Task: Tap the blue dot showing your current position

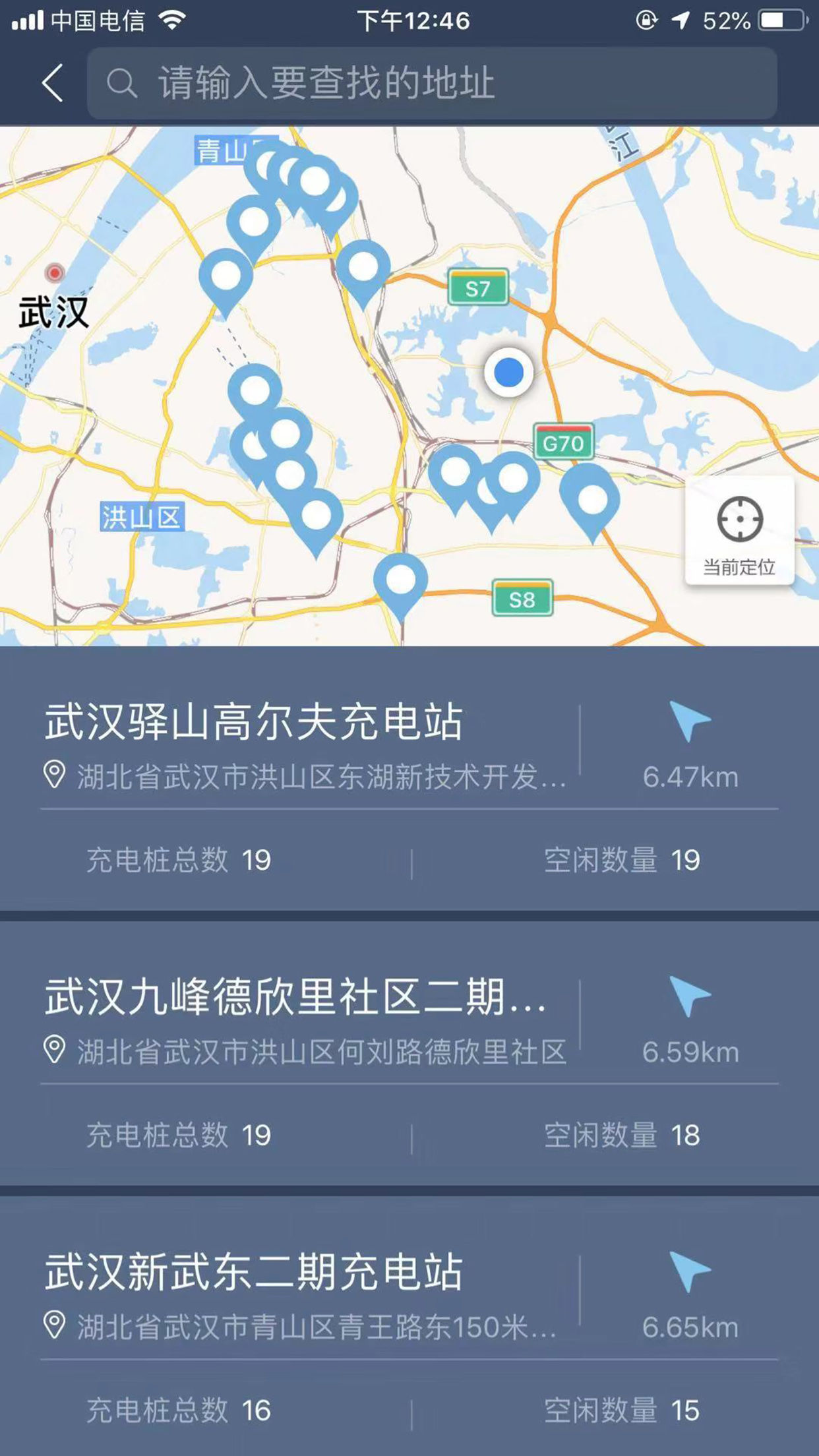Action: (507, 373)
